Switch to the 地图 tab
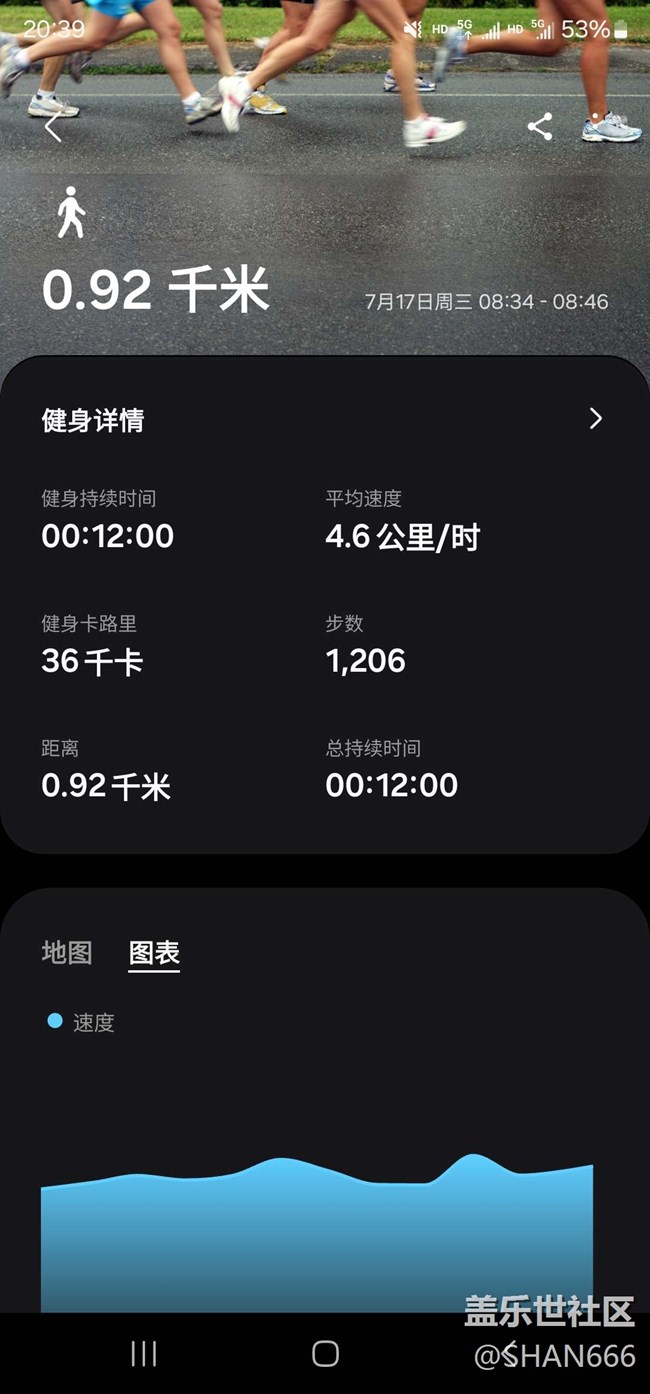This screenshot has width=650, height=1394. click(67, 952)
